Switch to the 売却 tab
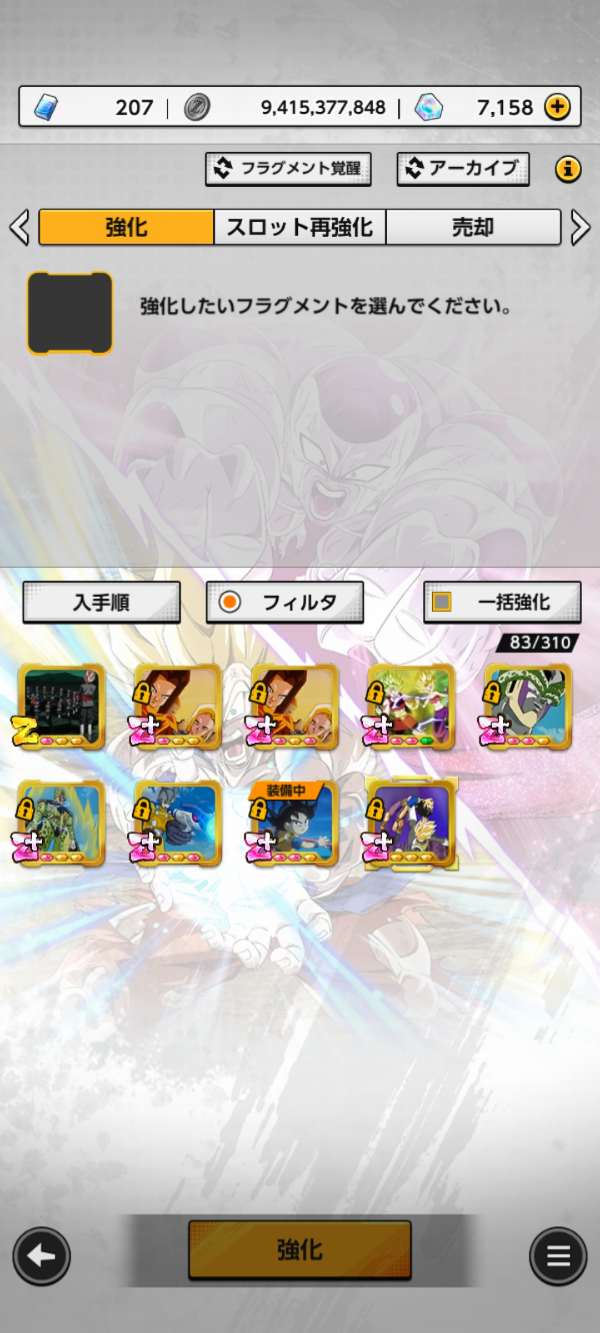The image size is (600, 1333). click(473, 227)
